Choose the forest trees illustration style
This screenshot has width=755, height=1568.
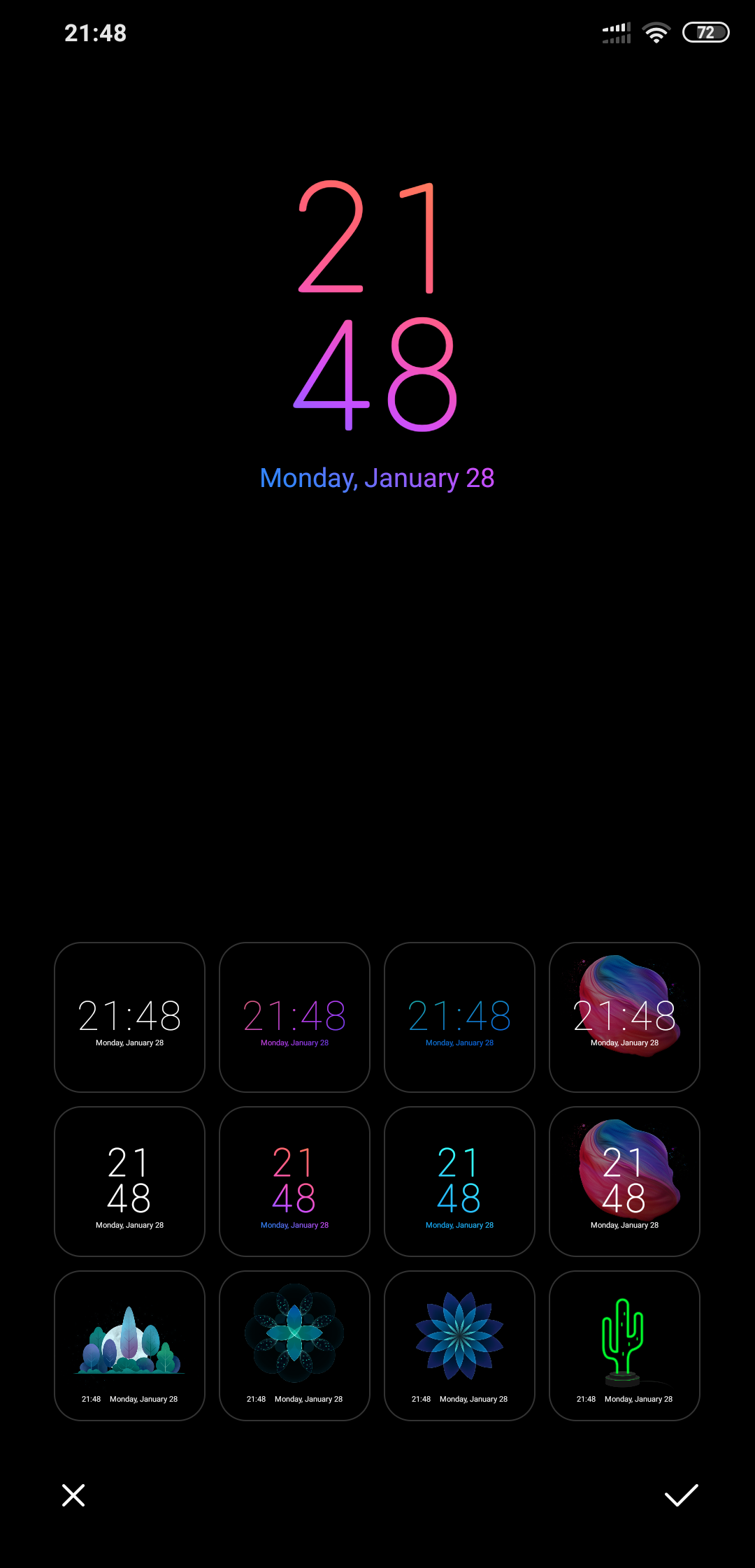click(x=129, y=1346)
